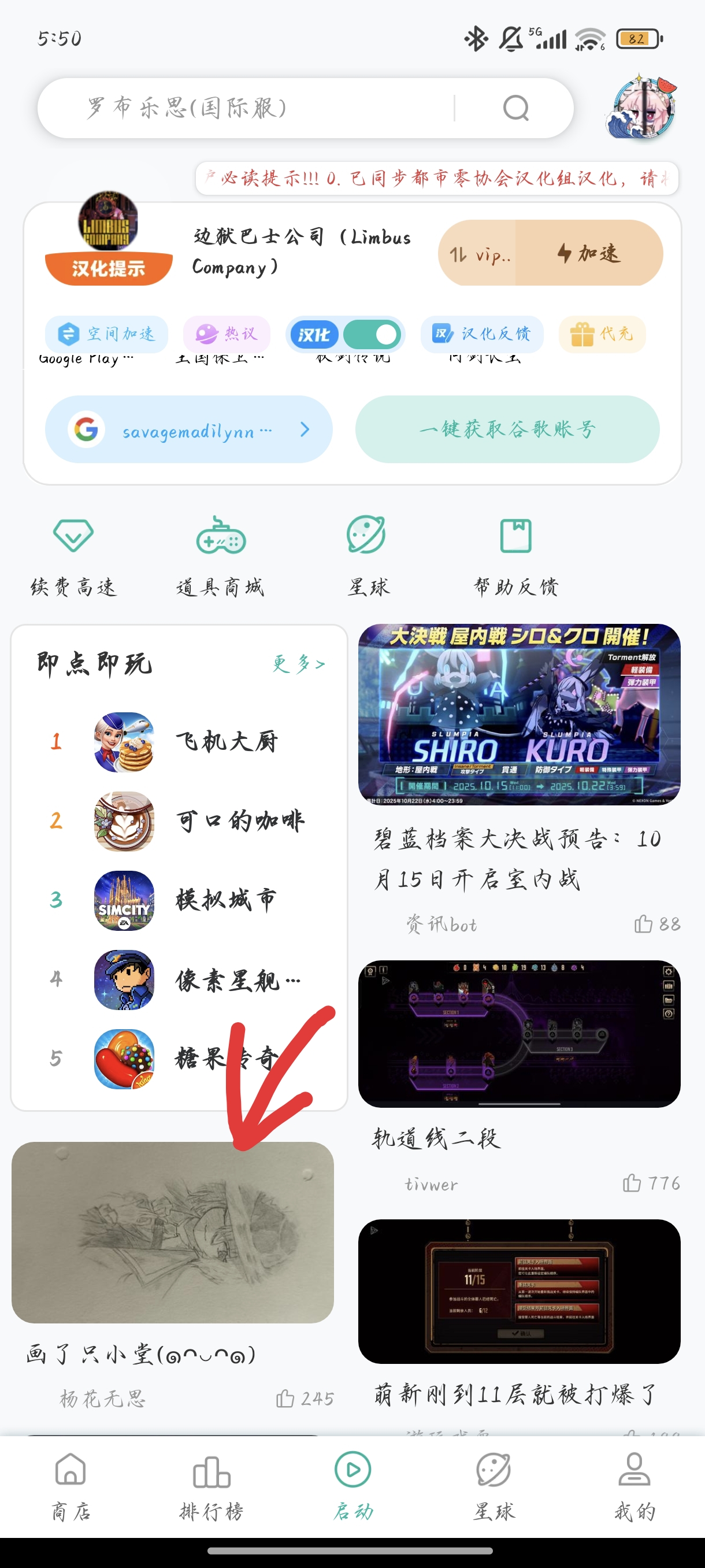Tap the 加速 accelerate button
Screen dimensions: 705x1568
click(x=588, y=253)
